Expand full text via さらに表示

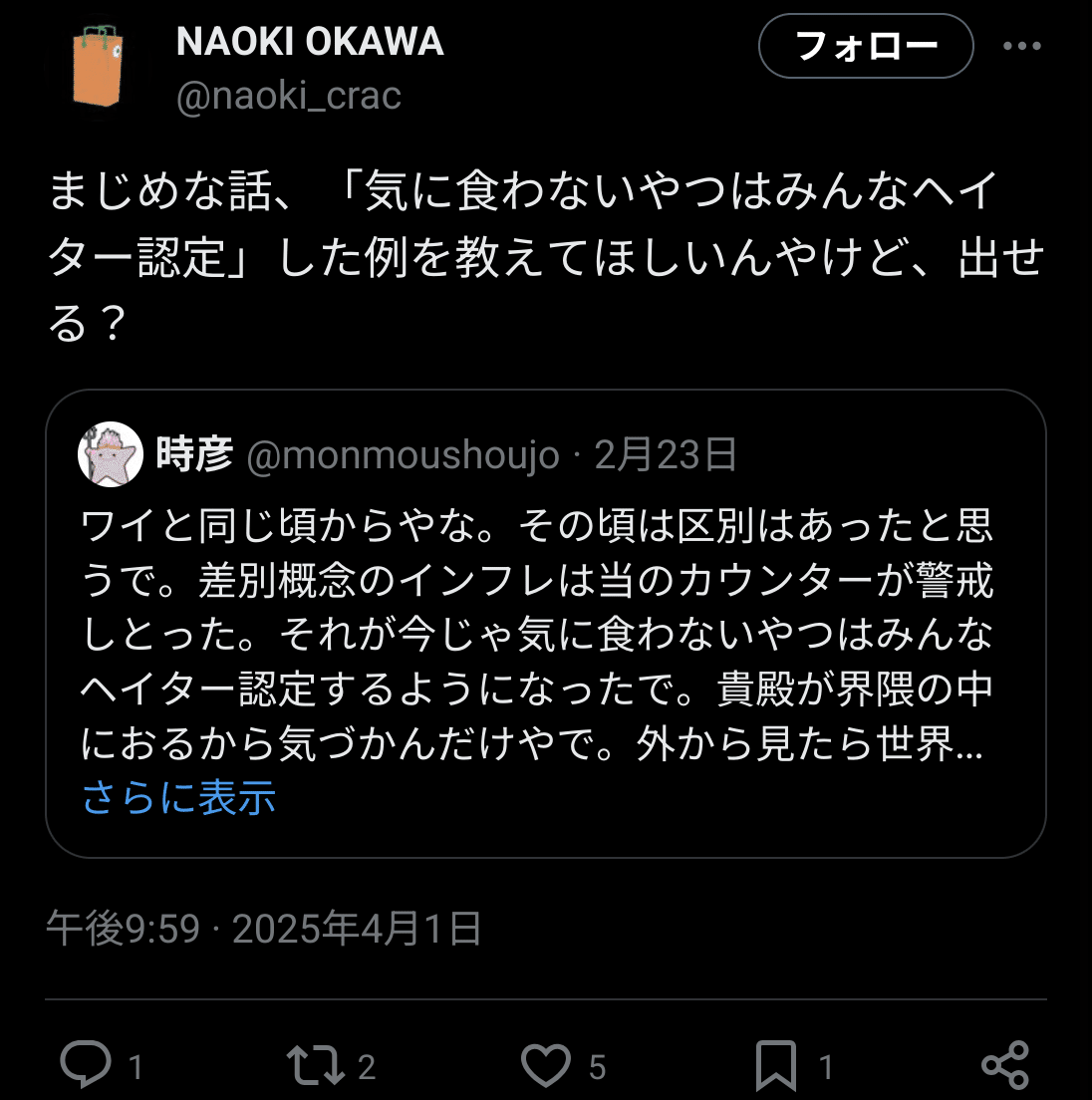pos(179,798)
